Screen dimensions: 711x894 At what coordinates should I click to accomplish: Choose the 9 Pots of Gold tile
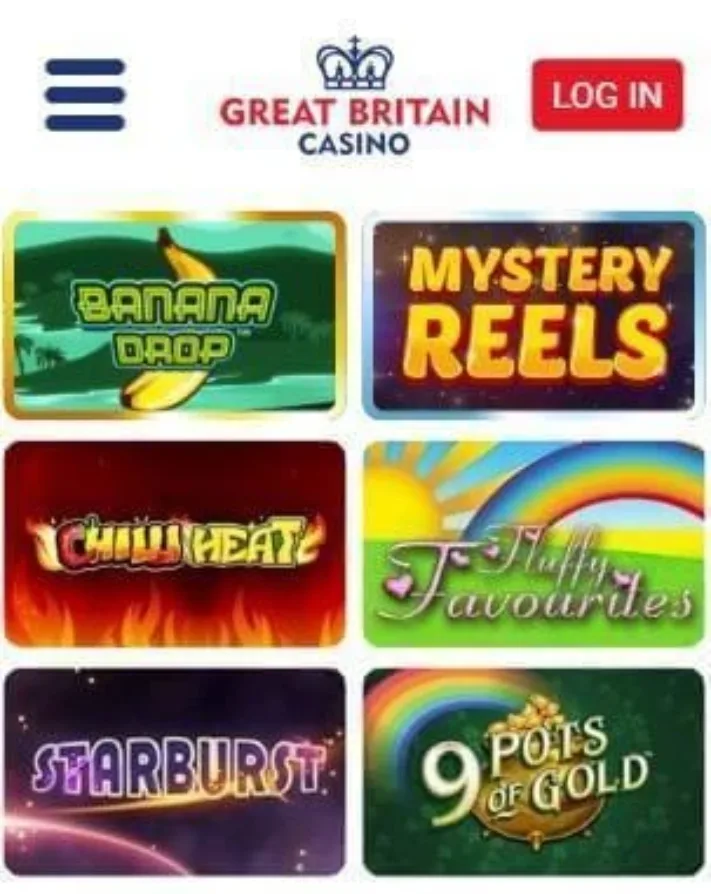[x=534, y=770]
